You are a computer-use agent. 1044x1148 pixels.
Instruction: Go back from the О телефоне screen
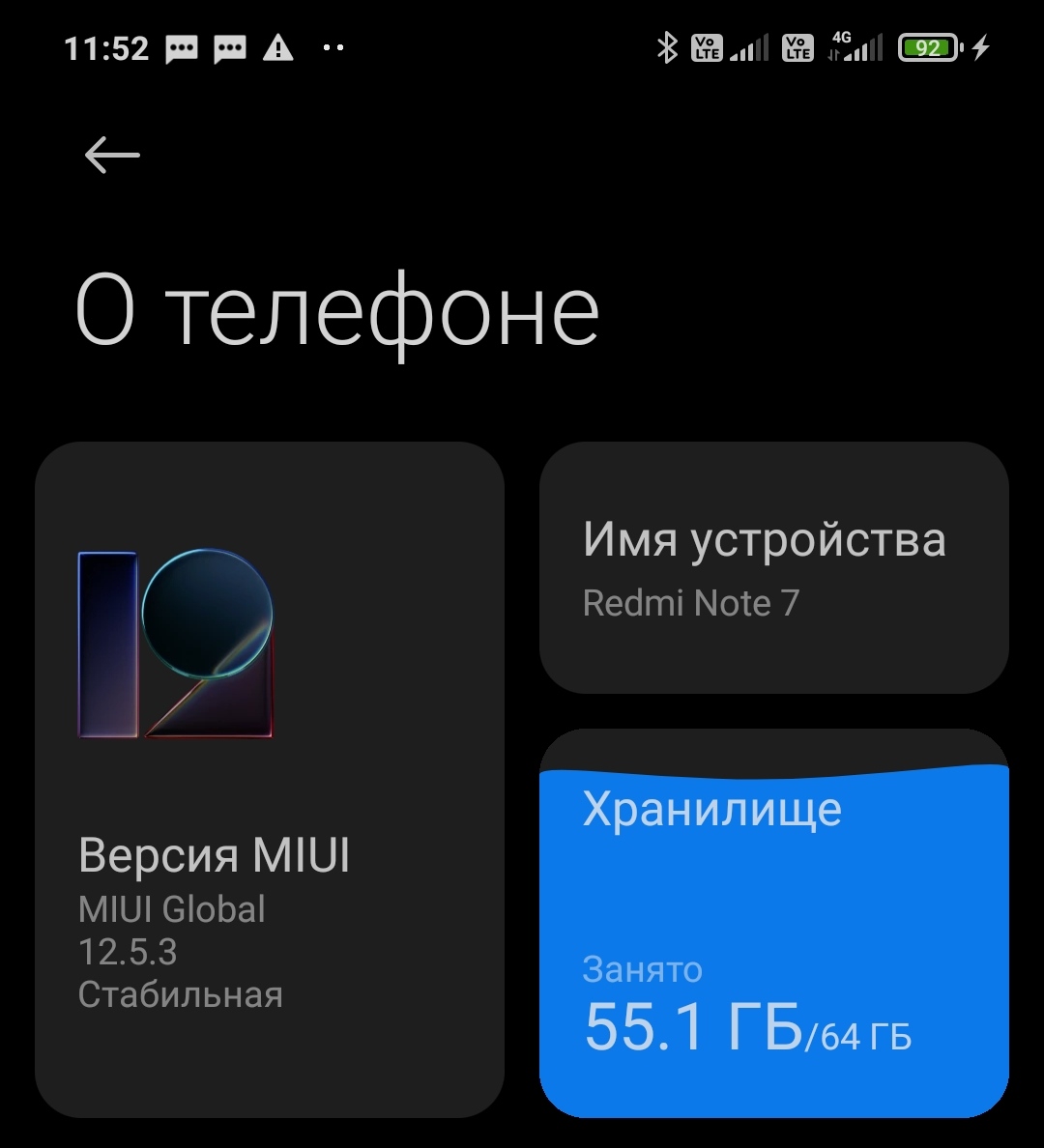[x=112, y=155]
